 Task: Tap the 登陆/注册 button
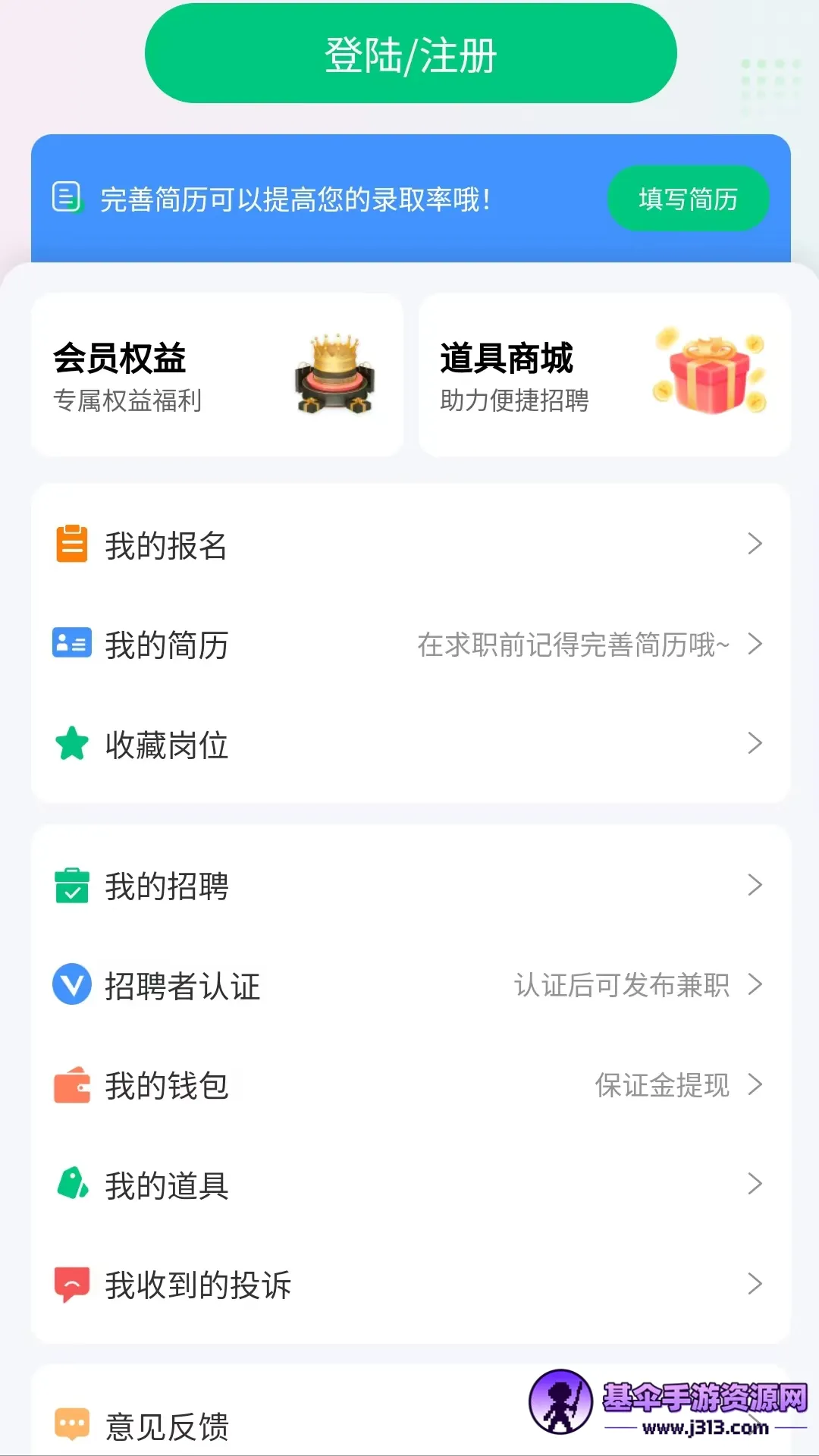pos(410,55)
